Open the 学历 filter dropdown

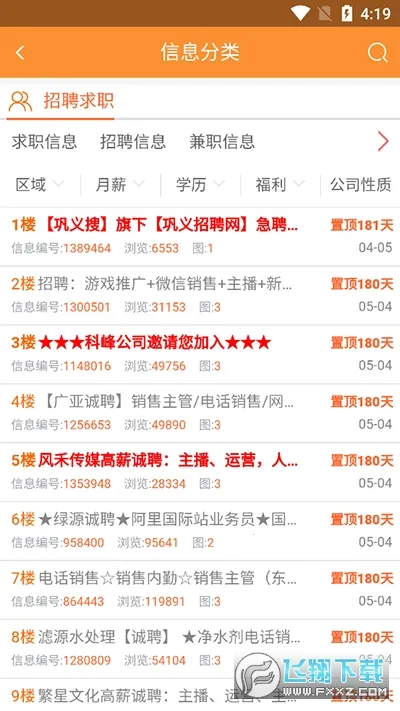(200, 185)
